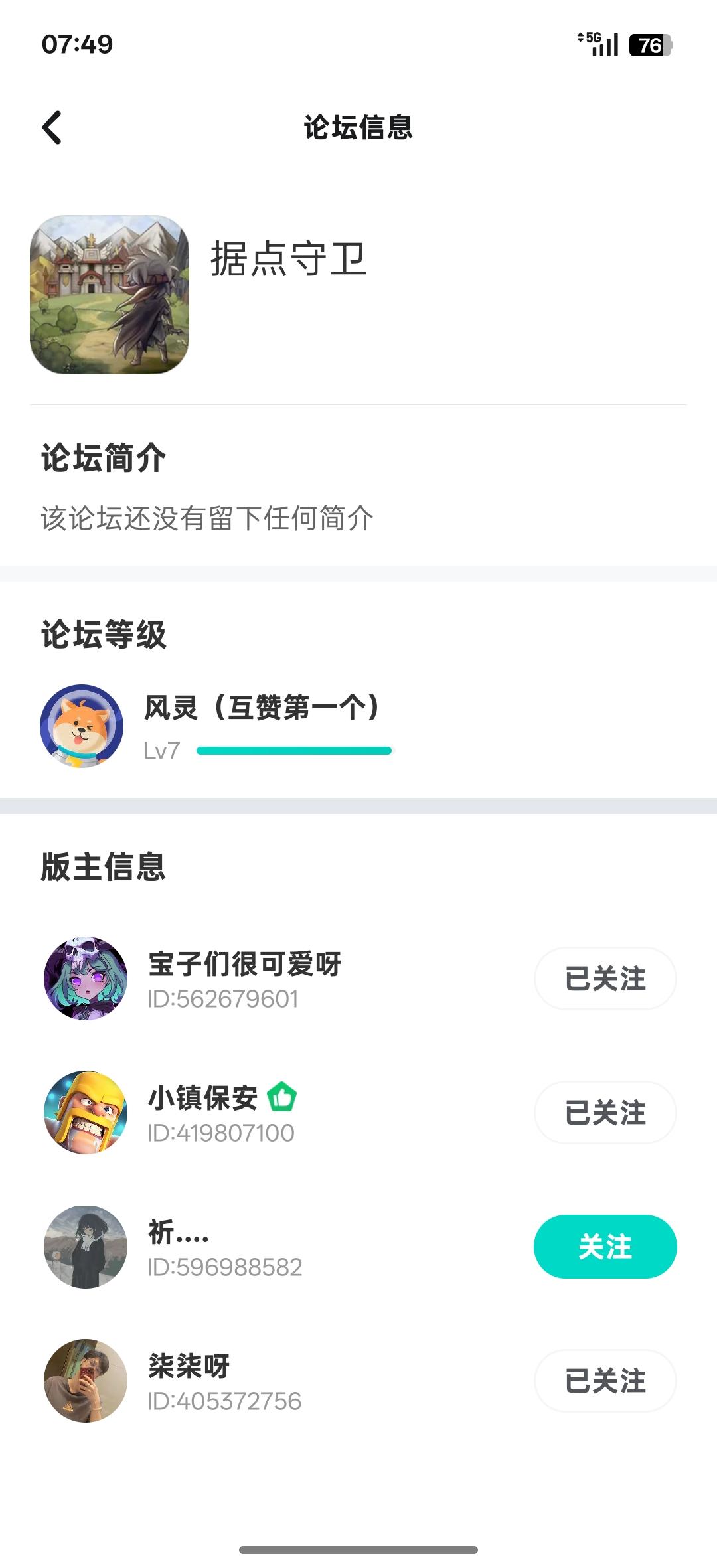717x1568 pixels.
Task: Open moderator 柒柒呀's profile
Action: [86, 1381]
